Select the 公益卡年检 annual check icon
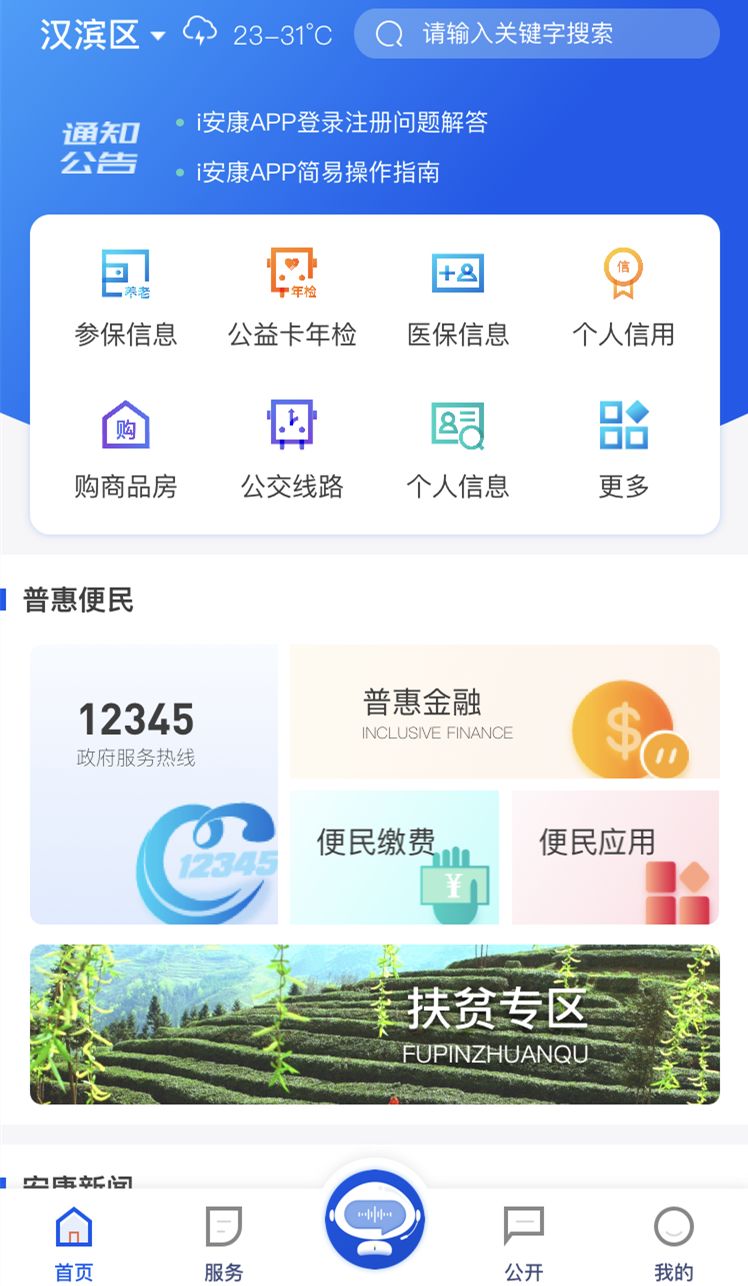 (x=290, y=293)
